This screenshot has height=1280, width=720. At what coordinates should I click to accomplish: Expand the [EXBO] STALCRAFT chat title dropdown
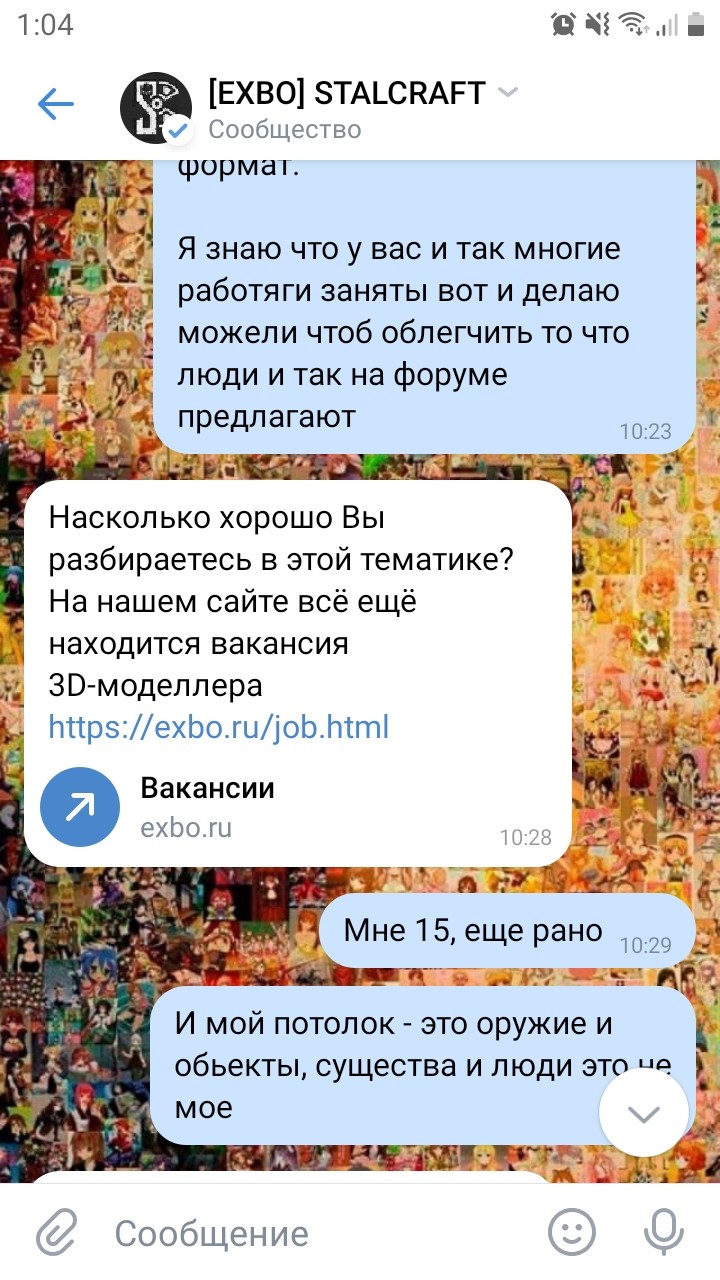click(508, 93)
